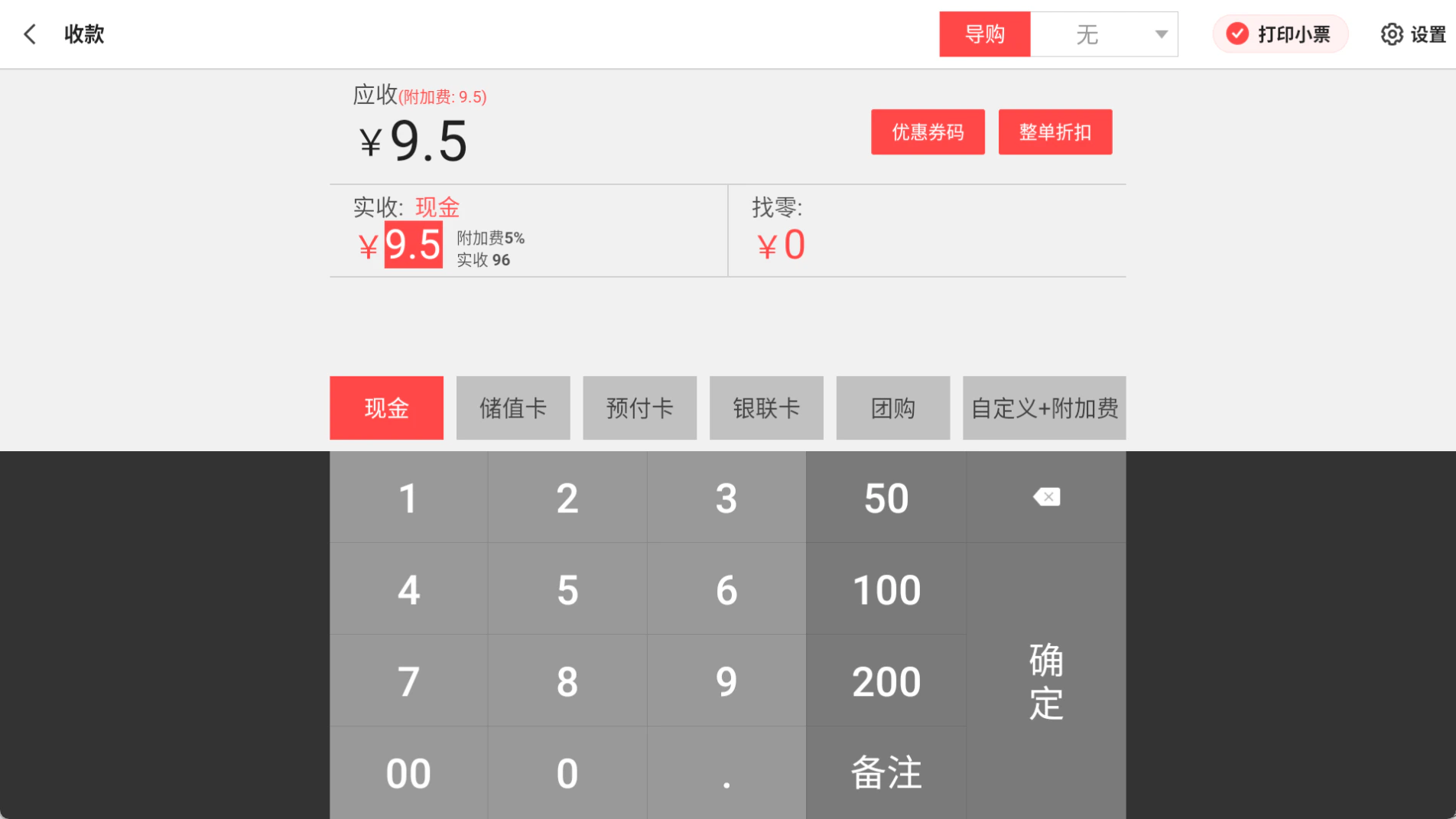This screenshot has width=1456, height=819.
Task: Select 储值卡 payment method
Action: pyautogui.click(x=513, y=408)
